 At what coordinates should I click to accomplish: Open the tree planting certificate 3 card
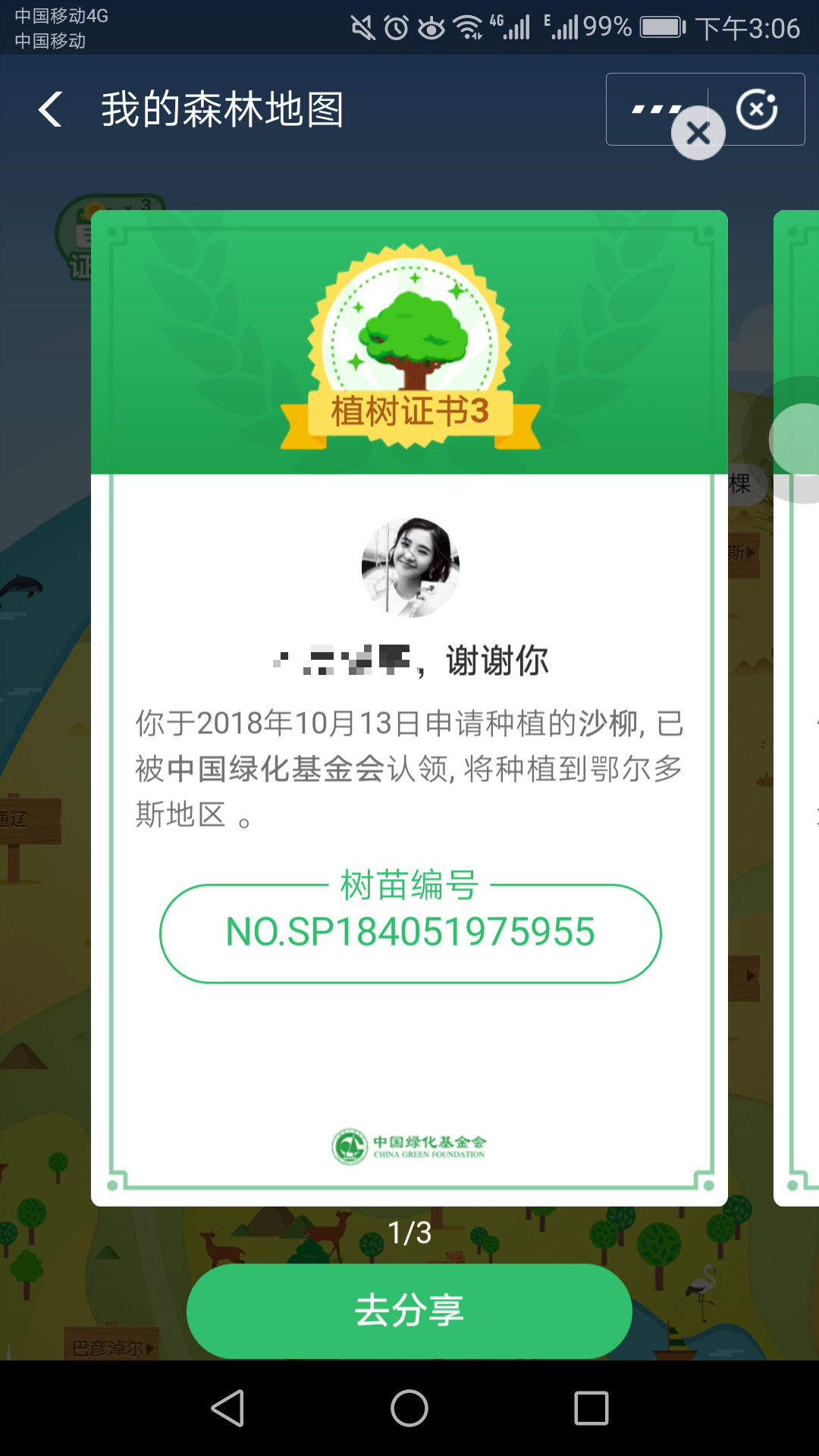[409, 708]
